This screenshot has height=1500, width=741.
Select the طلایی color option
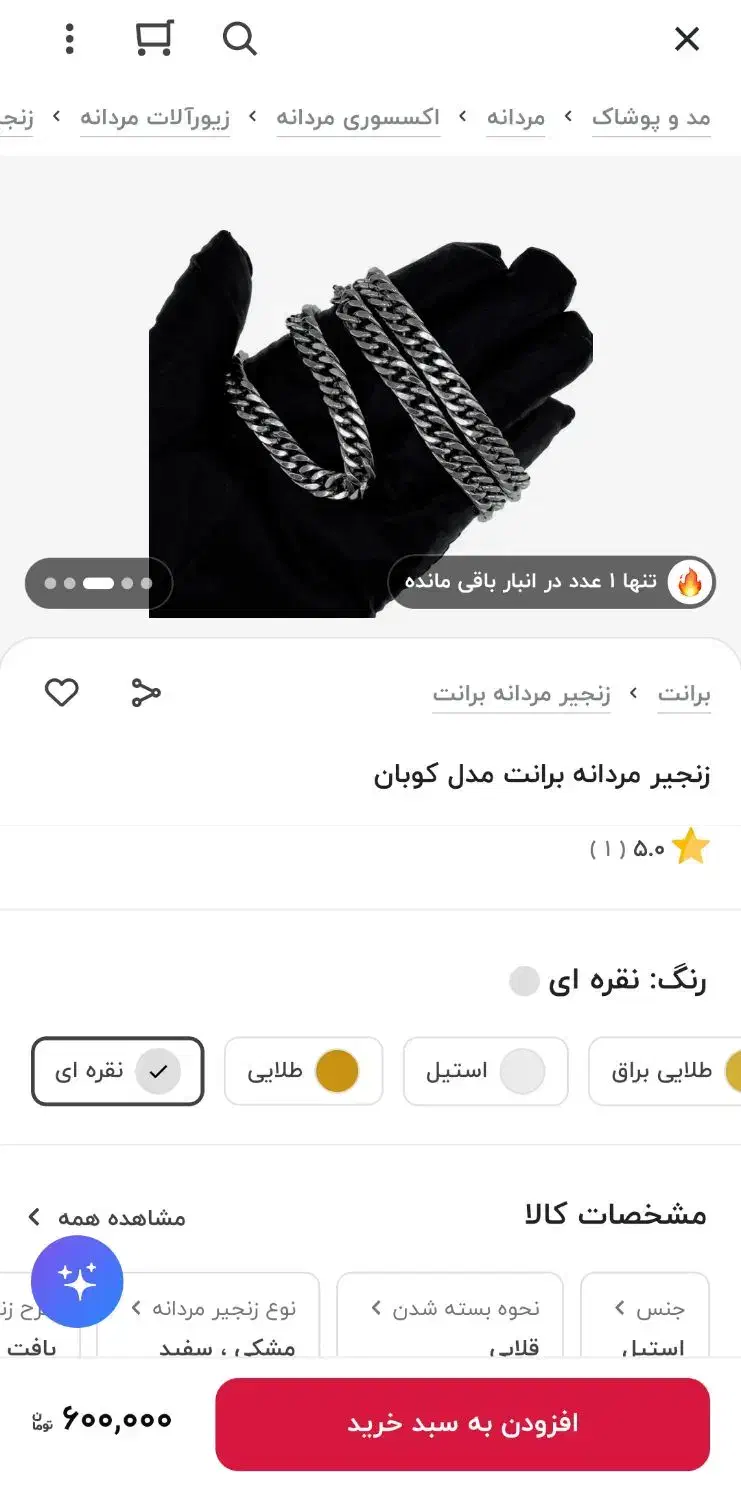click(303, 1071)
